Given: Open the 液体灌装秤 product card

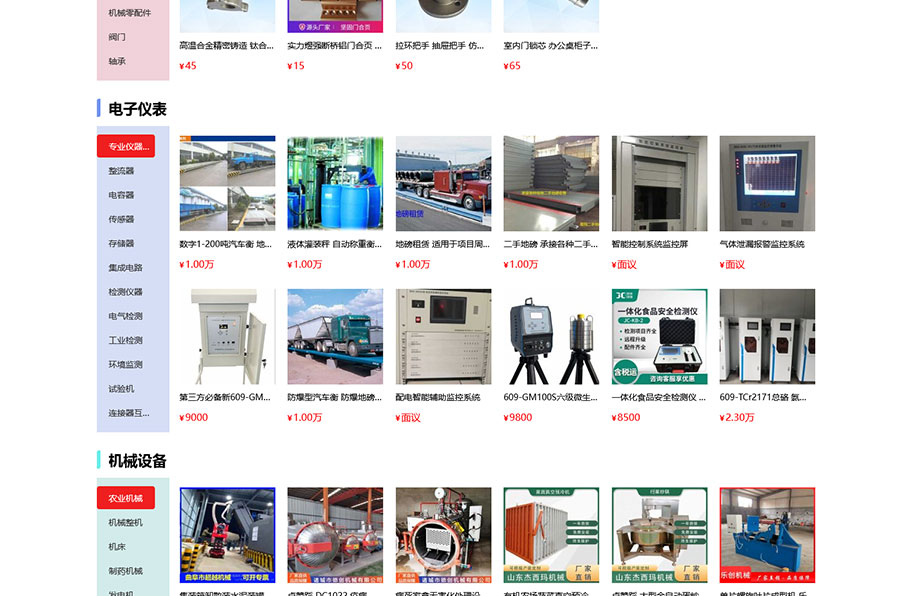Looking at the screenshot, I should point(335,203).
